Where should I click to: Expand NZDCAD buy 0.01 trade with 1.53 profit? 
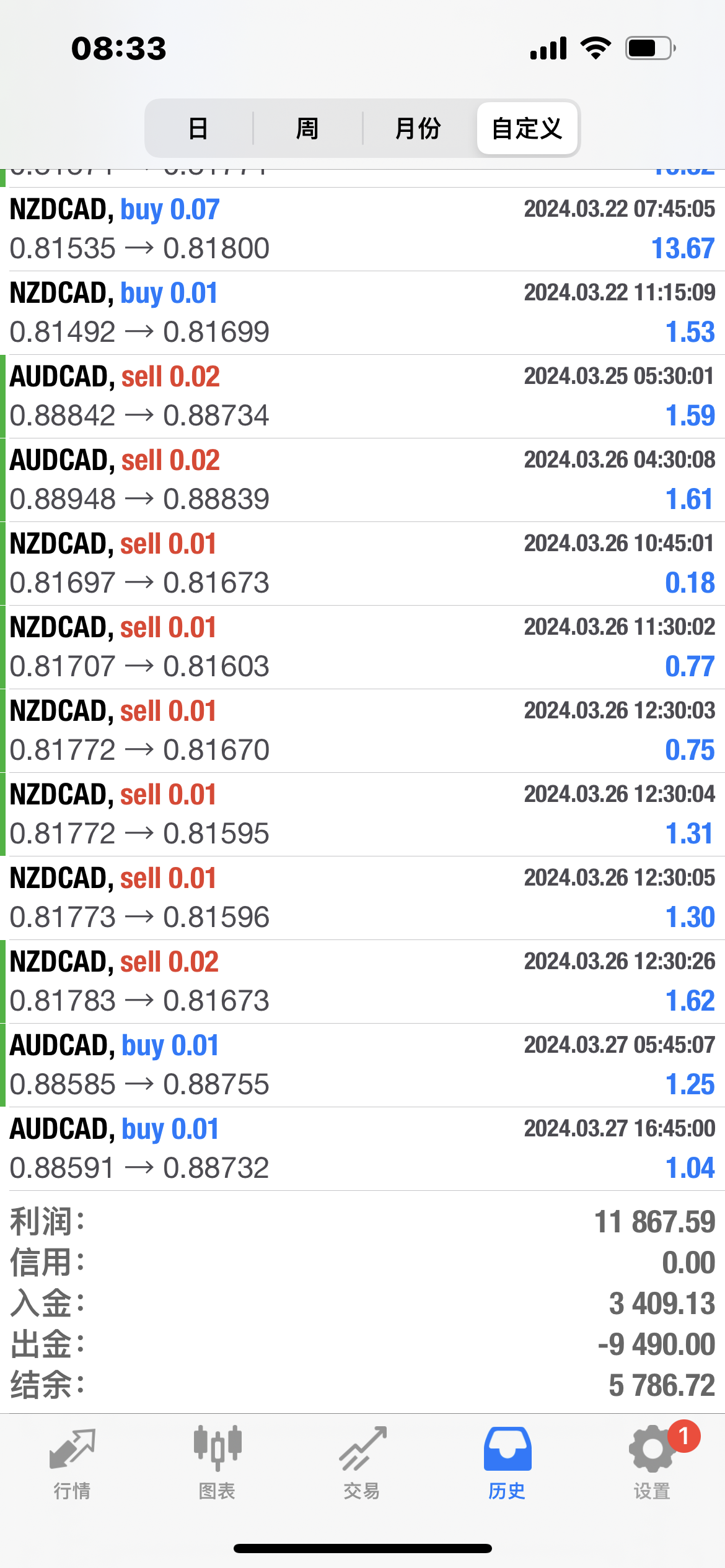(x=362, y=313)
